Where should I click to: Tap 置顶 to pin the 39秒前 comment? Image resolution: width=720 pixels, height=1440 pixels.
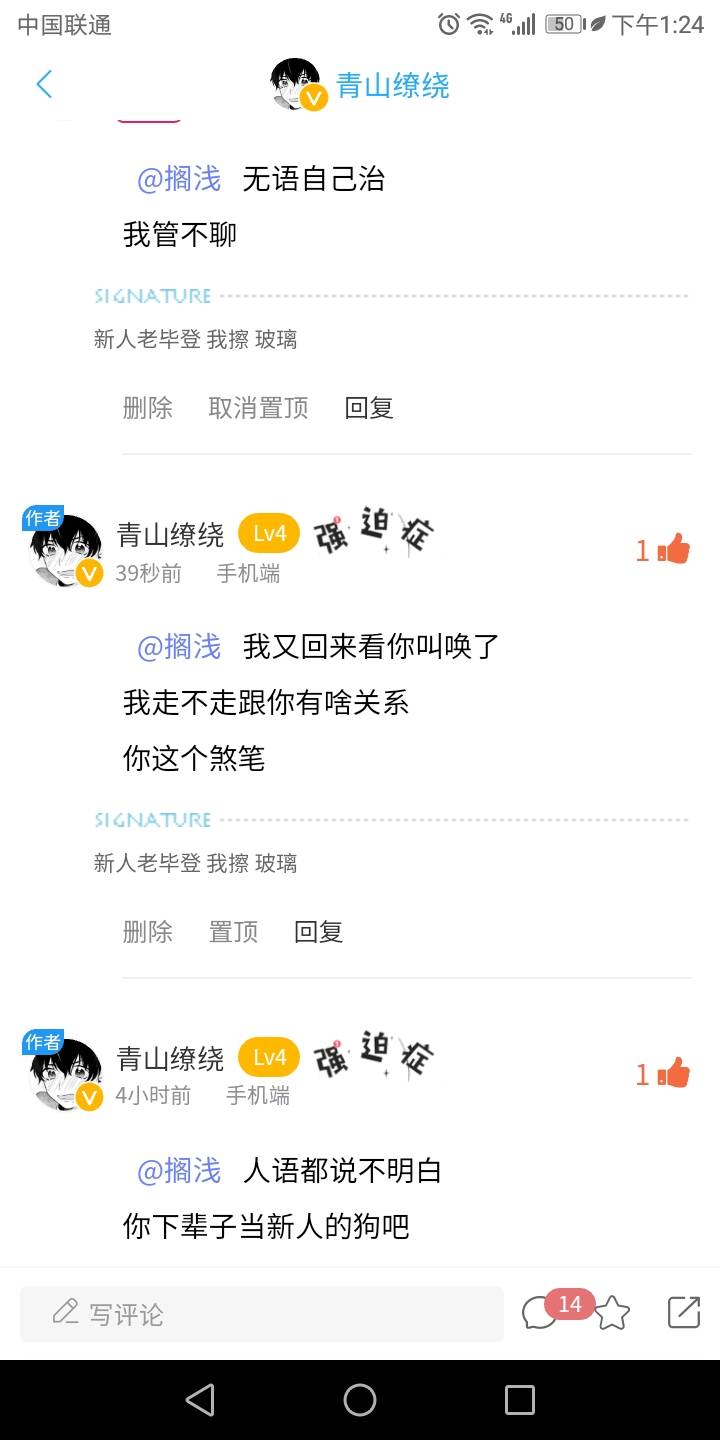tap(233, 932)
